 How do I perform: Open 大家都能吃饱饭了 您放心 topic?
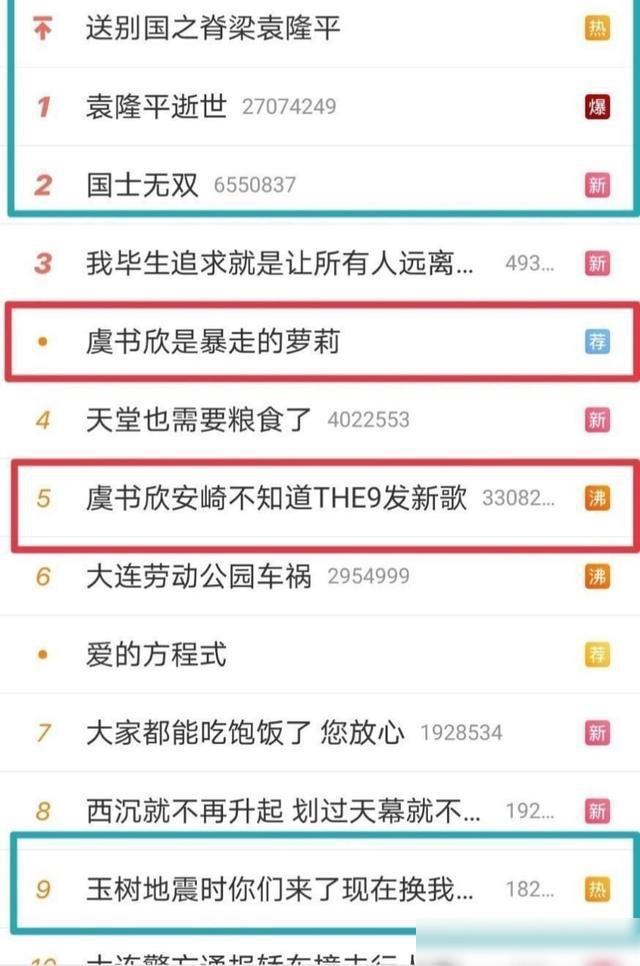coord(245,732)
